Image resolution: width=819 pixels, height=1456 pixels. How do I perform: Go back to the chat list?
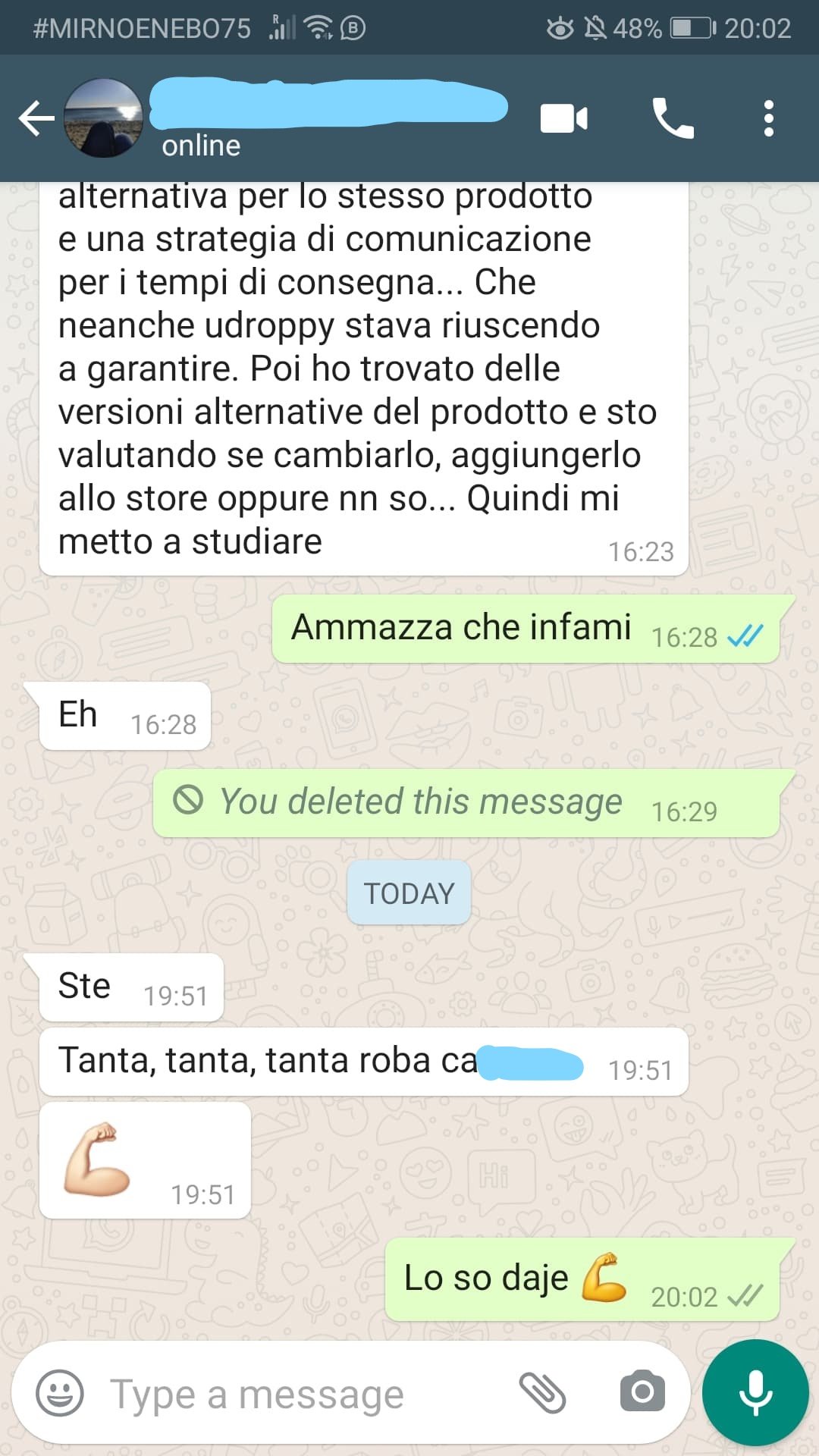click(36, 119)
